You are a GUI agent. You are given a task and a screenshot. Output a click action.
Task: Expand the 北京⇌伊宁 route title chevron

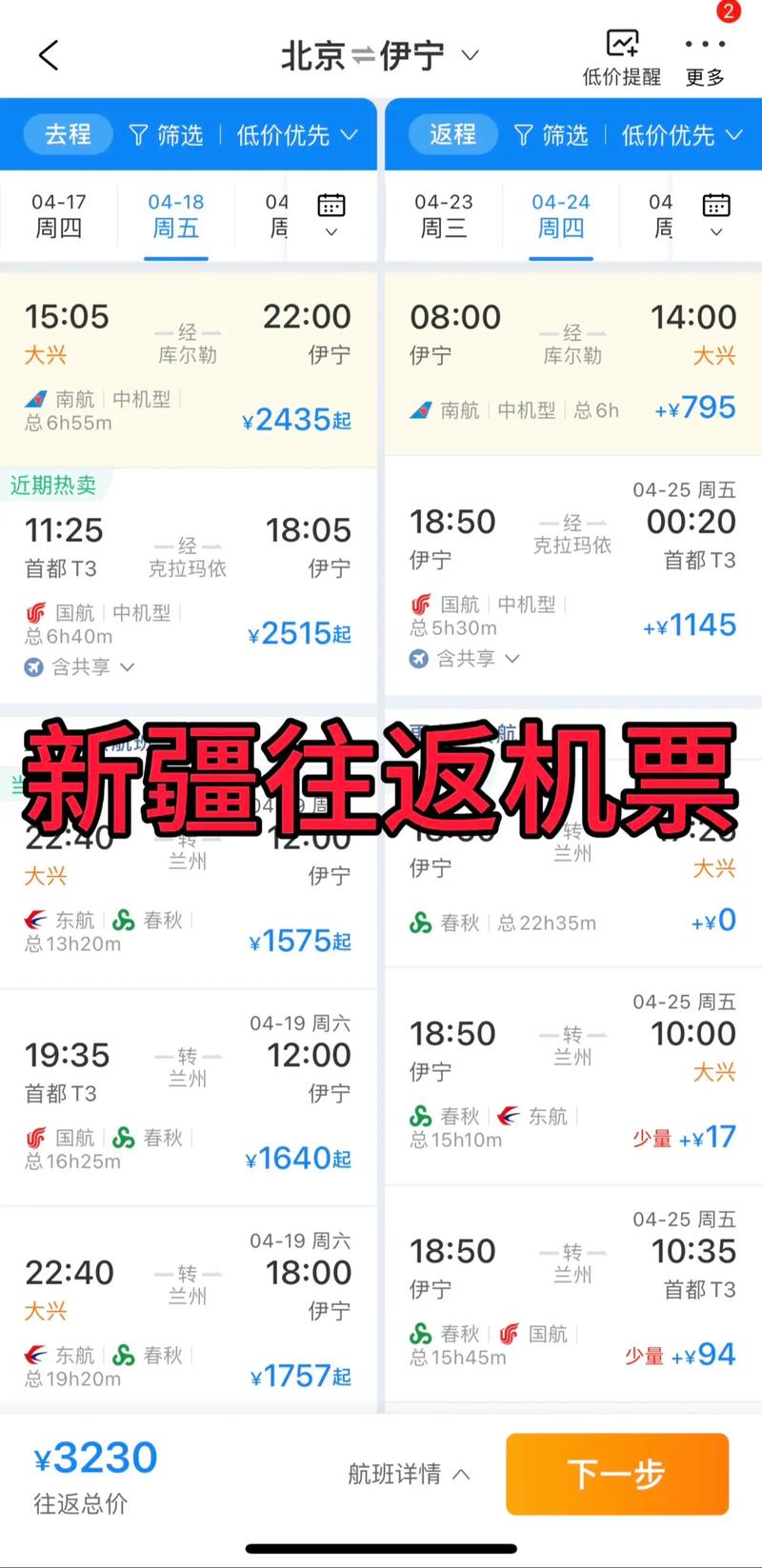pyautogui.click(x=470, y=55)
